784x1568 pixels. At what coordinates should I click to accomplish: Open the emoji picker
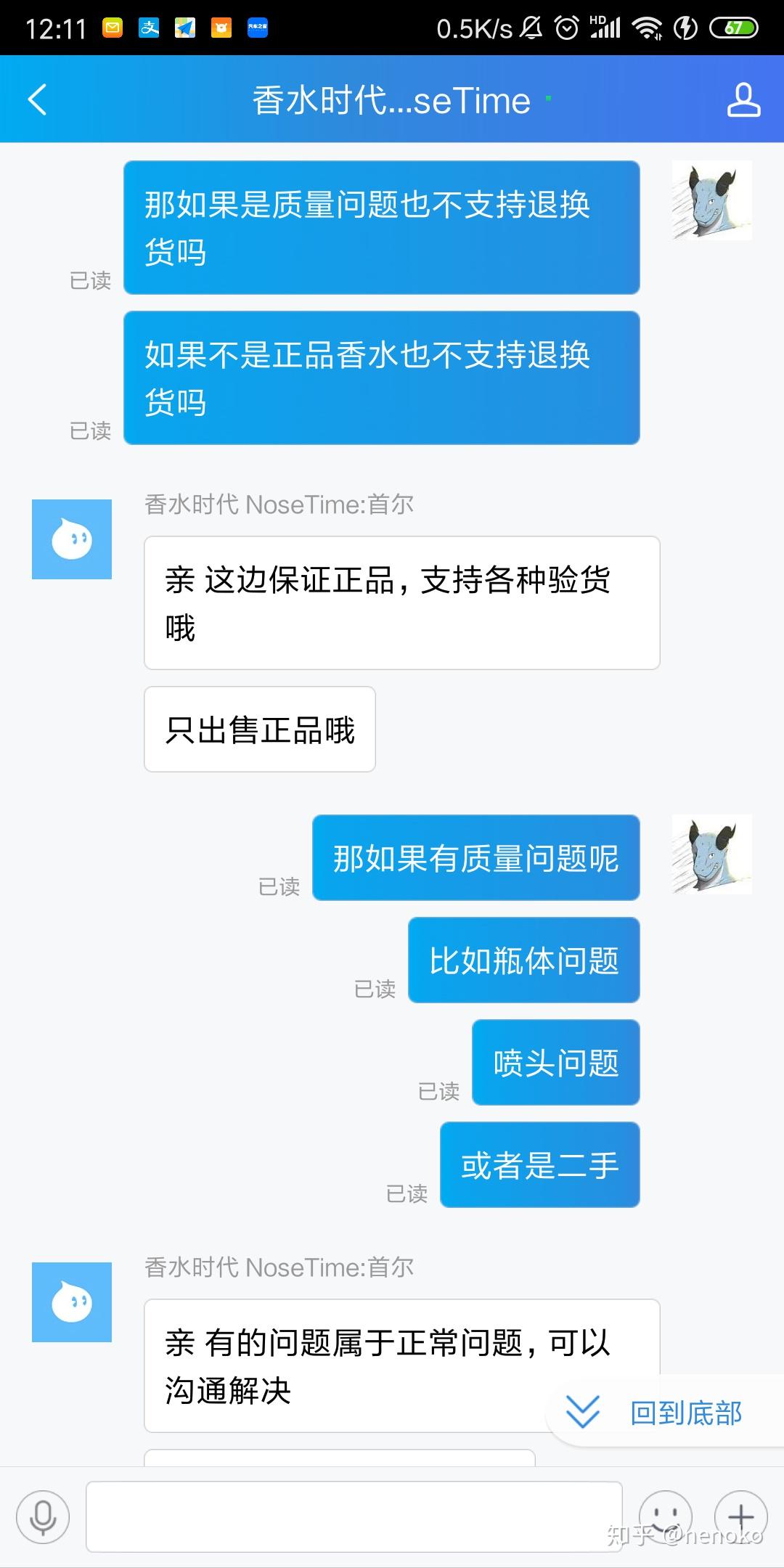coord(665,1516)
